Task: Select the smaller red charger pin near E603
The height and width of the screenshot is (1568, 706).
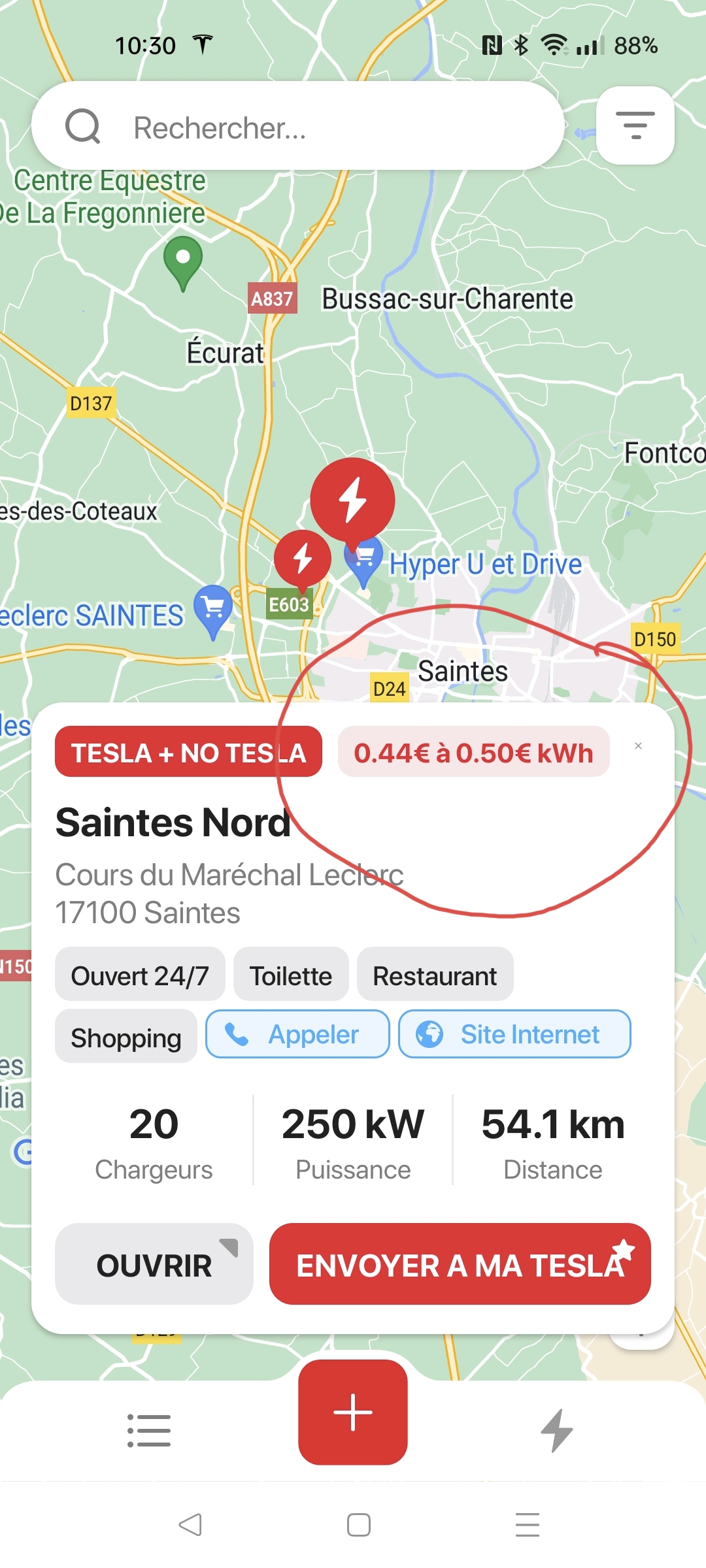Action: 303,559
